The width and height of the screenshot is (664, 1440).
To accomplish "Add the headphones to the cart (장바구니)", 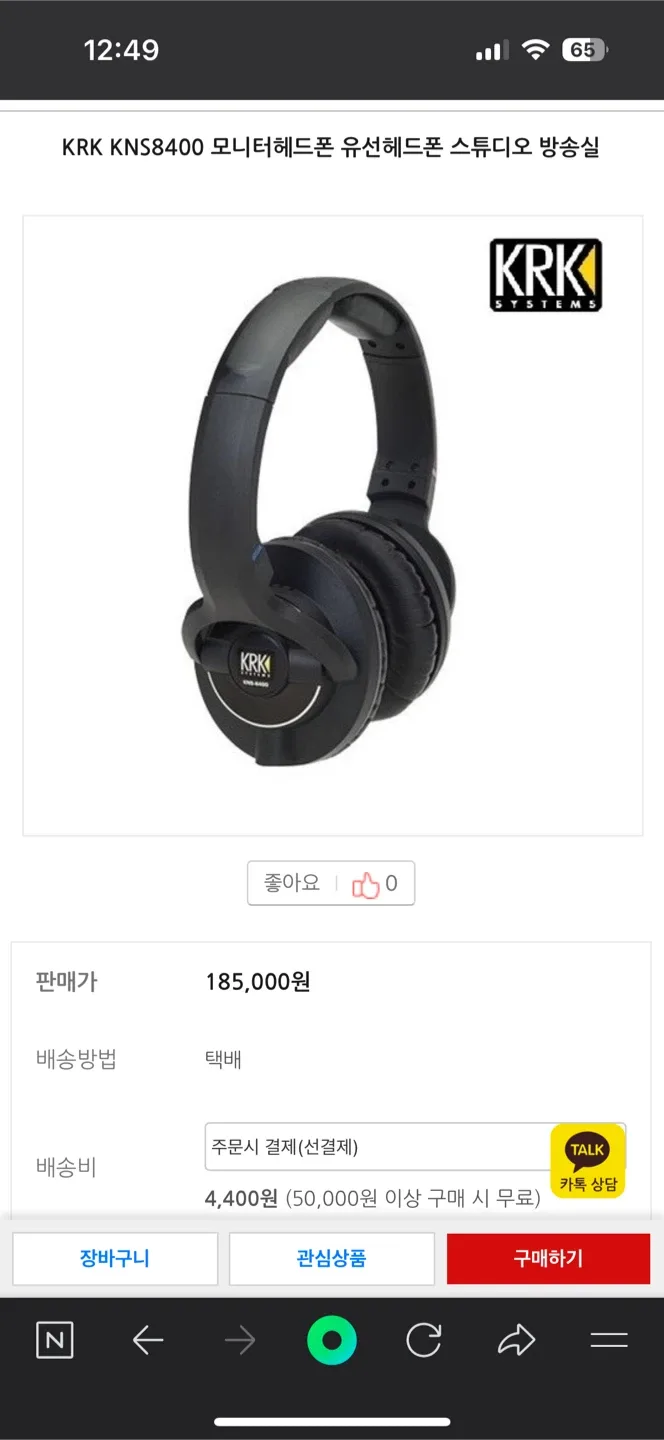I will pyautogui.click(x=115, y=1258).
